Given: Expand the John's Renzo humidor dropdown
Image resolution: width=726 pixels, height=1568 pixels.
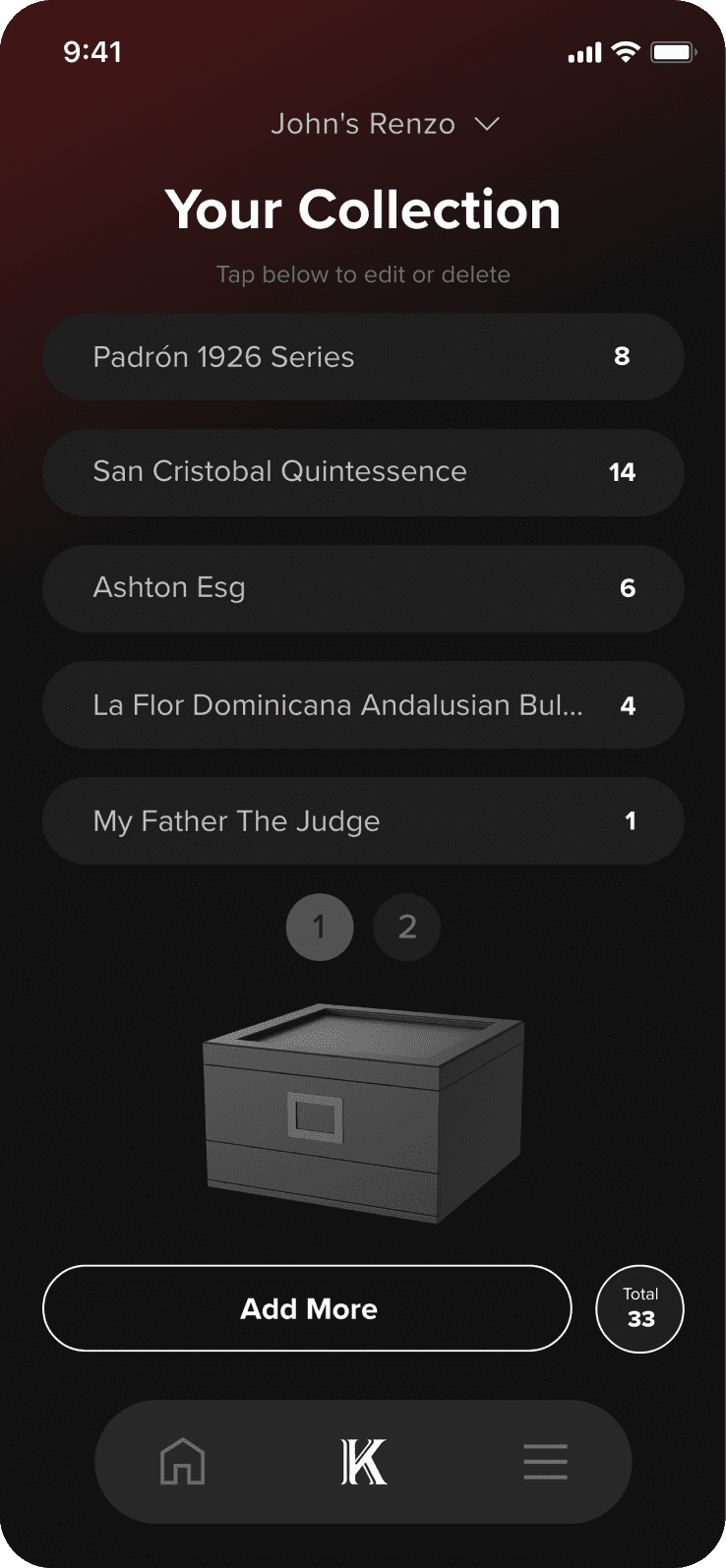Looking at the screenshot, I should 385,124.
